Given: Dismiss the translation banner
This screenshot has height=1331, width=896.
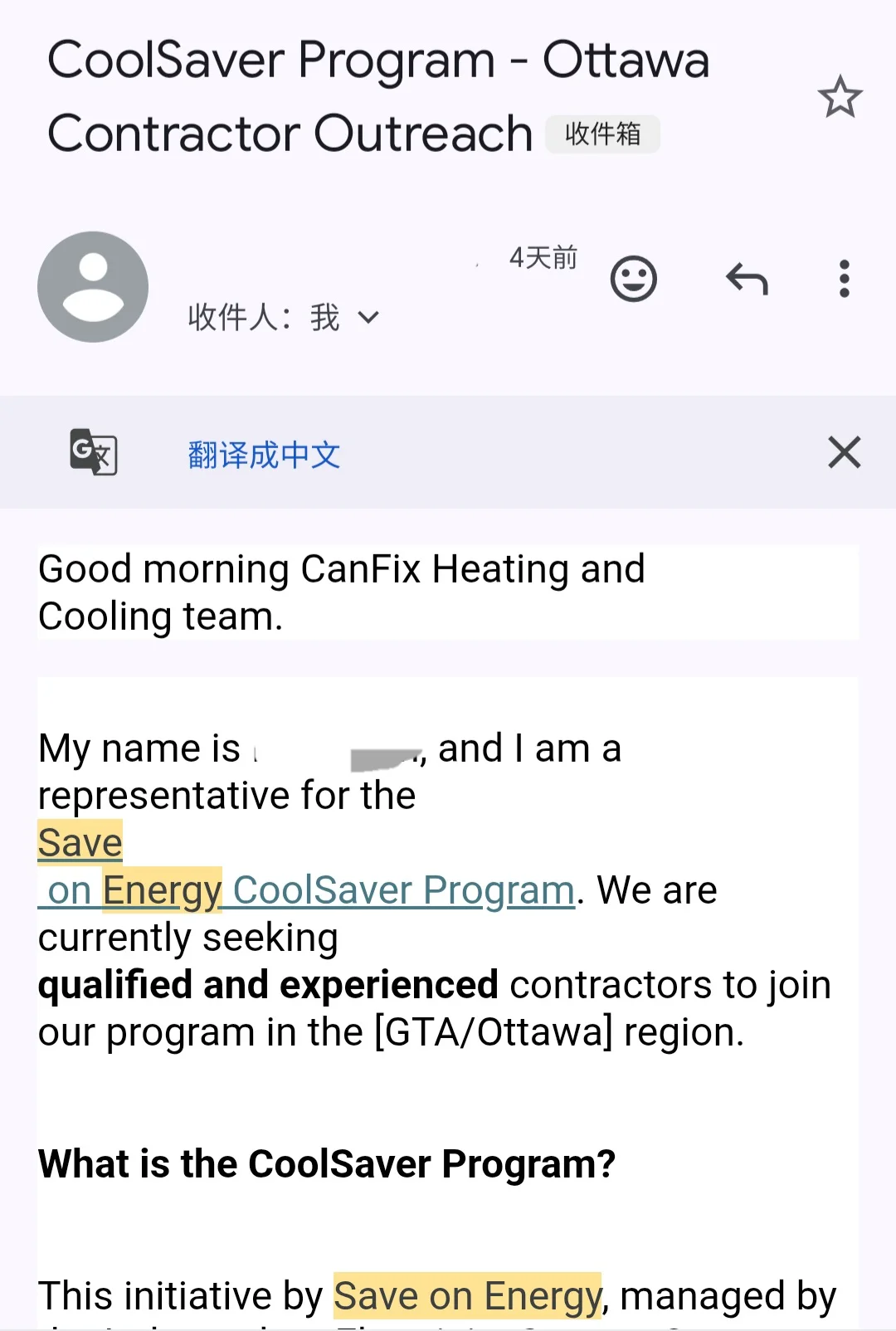Looking at the screenshot, I should pyautogui.click(x=844, y=452).
